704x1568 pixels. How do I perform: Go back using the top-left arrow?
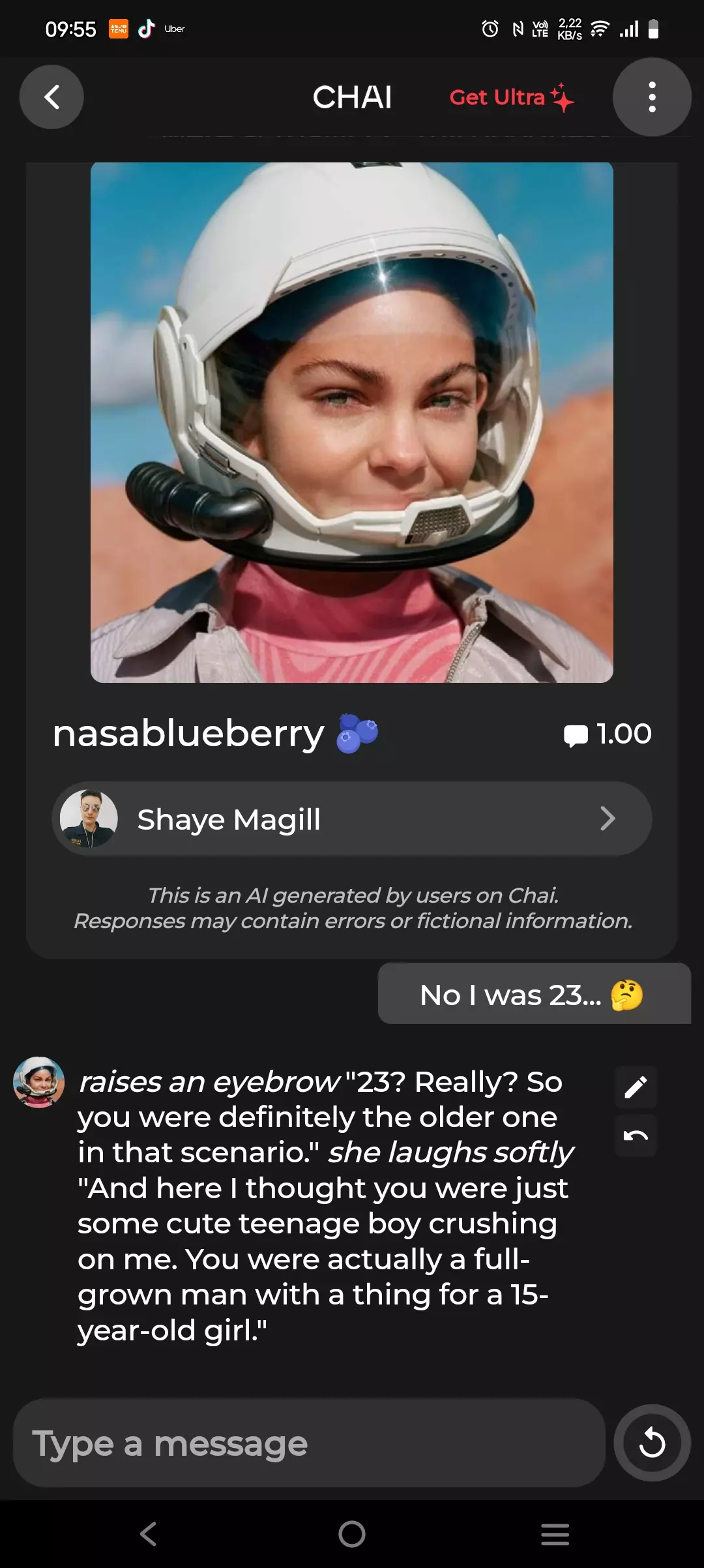(51, 97)
